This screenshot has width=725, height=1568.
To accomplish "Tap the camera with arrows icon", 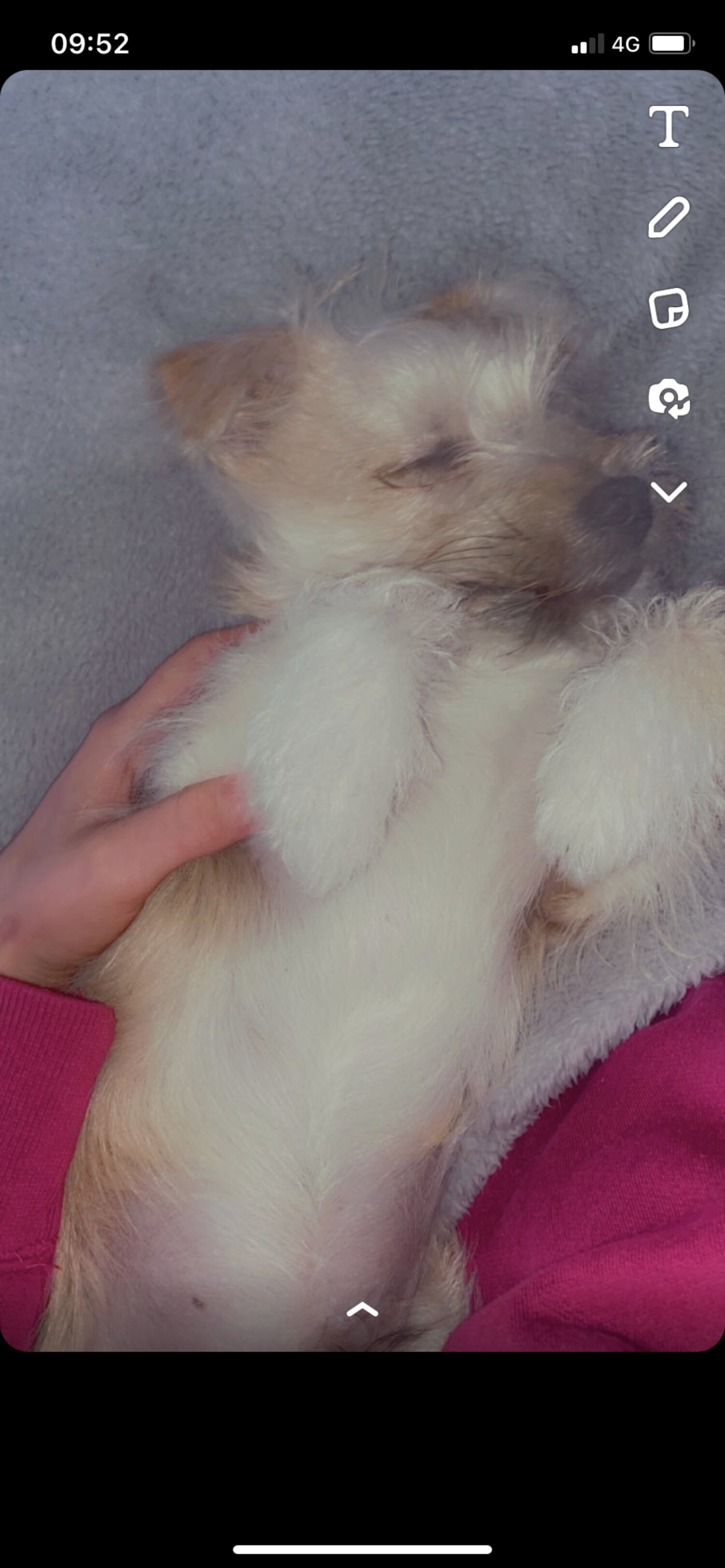I will pyautogui.click(x=669, y=399).
